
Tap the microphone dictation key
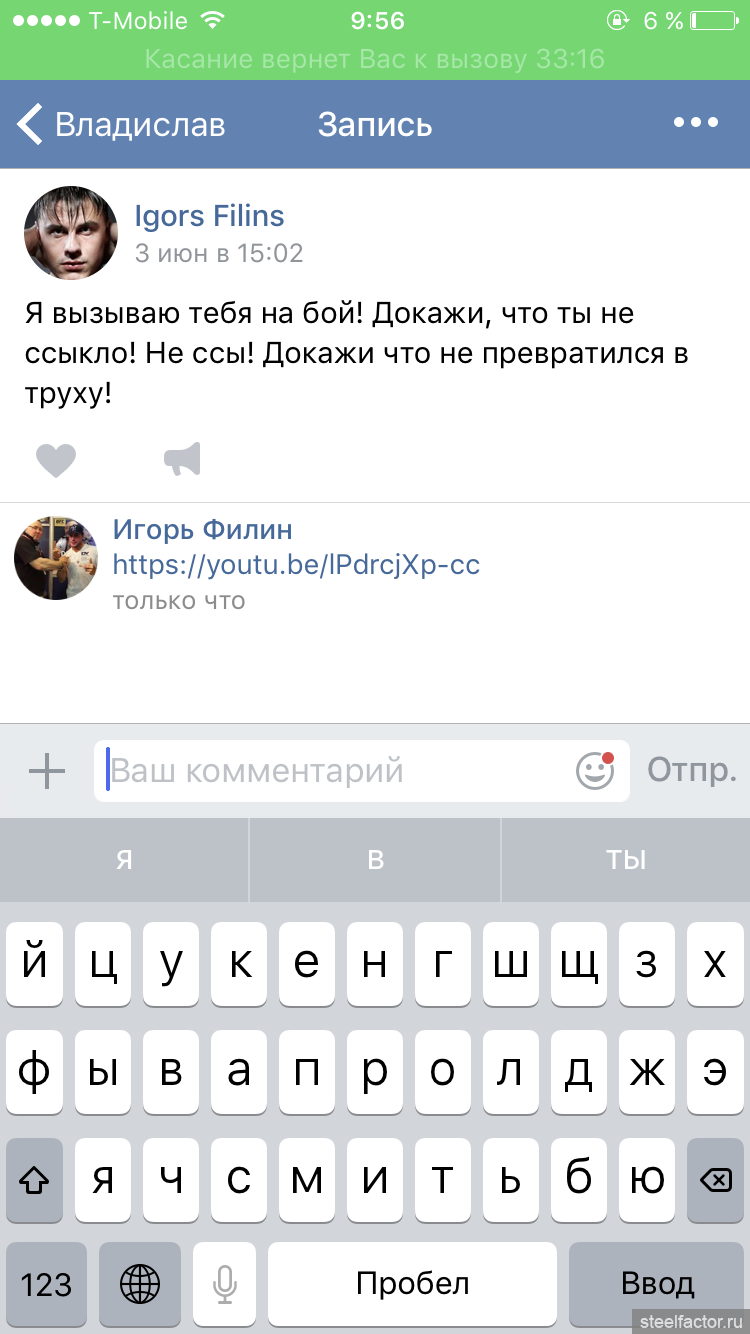click(x=225, y=1283)
